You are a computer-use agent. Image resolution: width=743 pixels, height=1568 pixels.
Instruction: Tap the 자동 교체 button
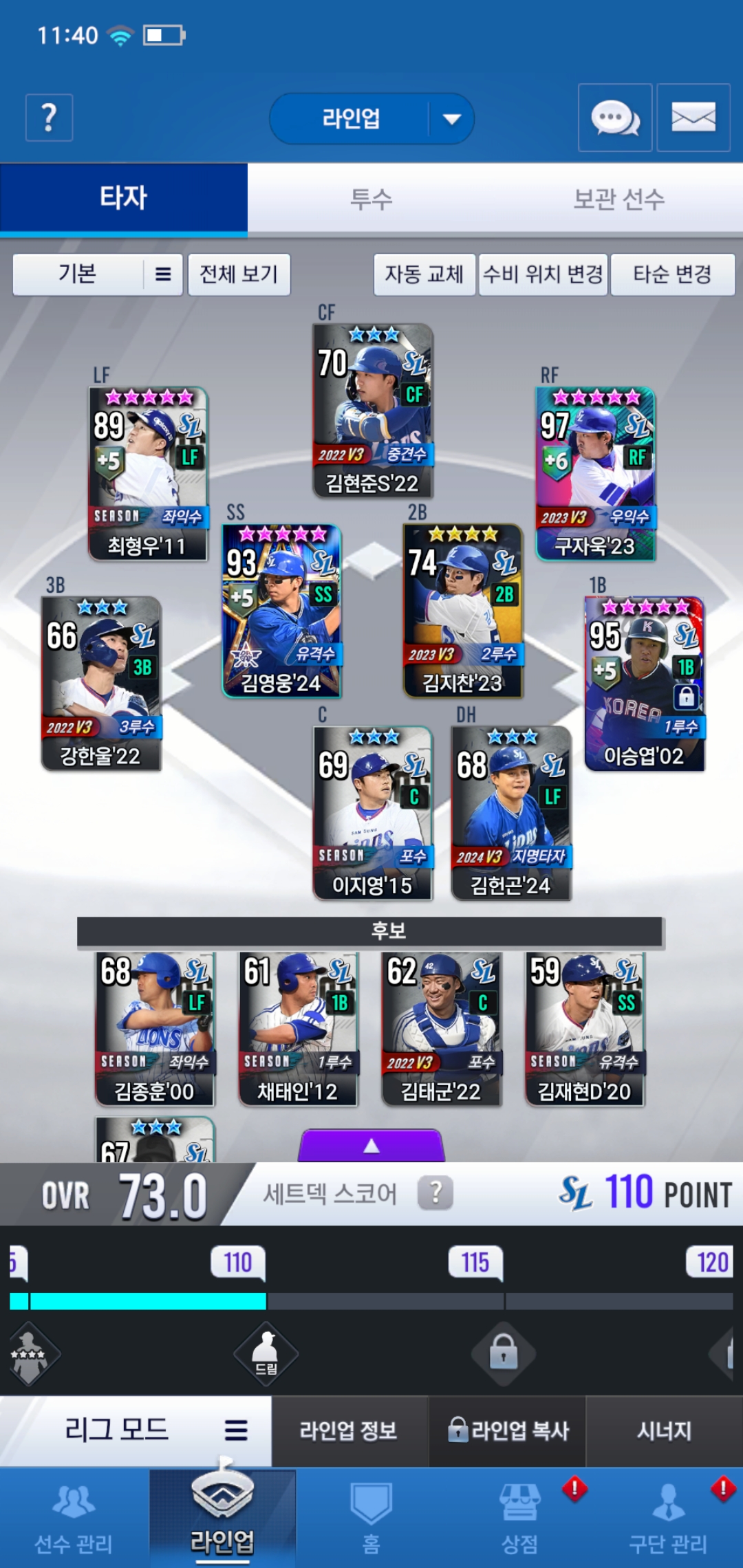[424, 274]
